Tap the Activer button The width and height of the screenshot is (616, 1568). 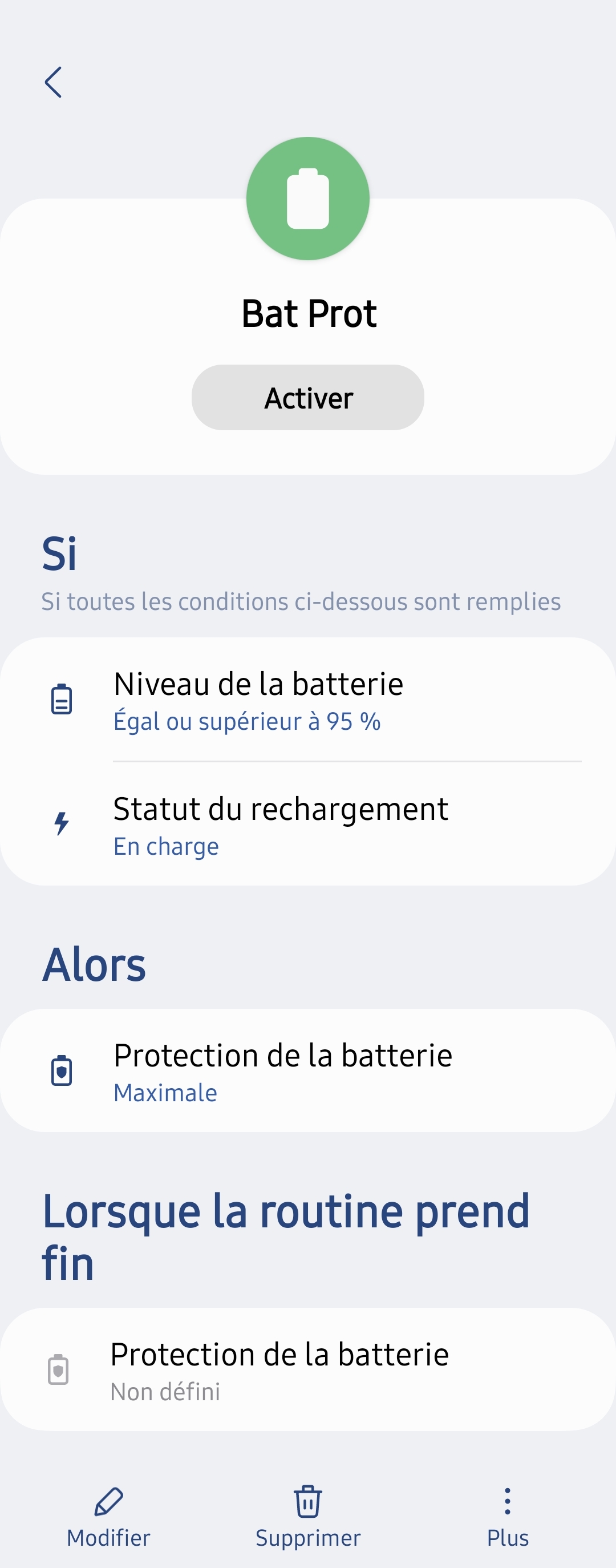pyautogui.click(x=308, y=398)
